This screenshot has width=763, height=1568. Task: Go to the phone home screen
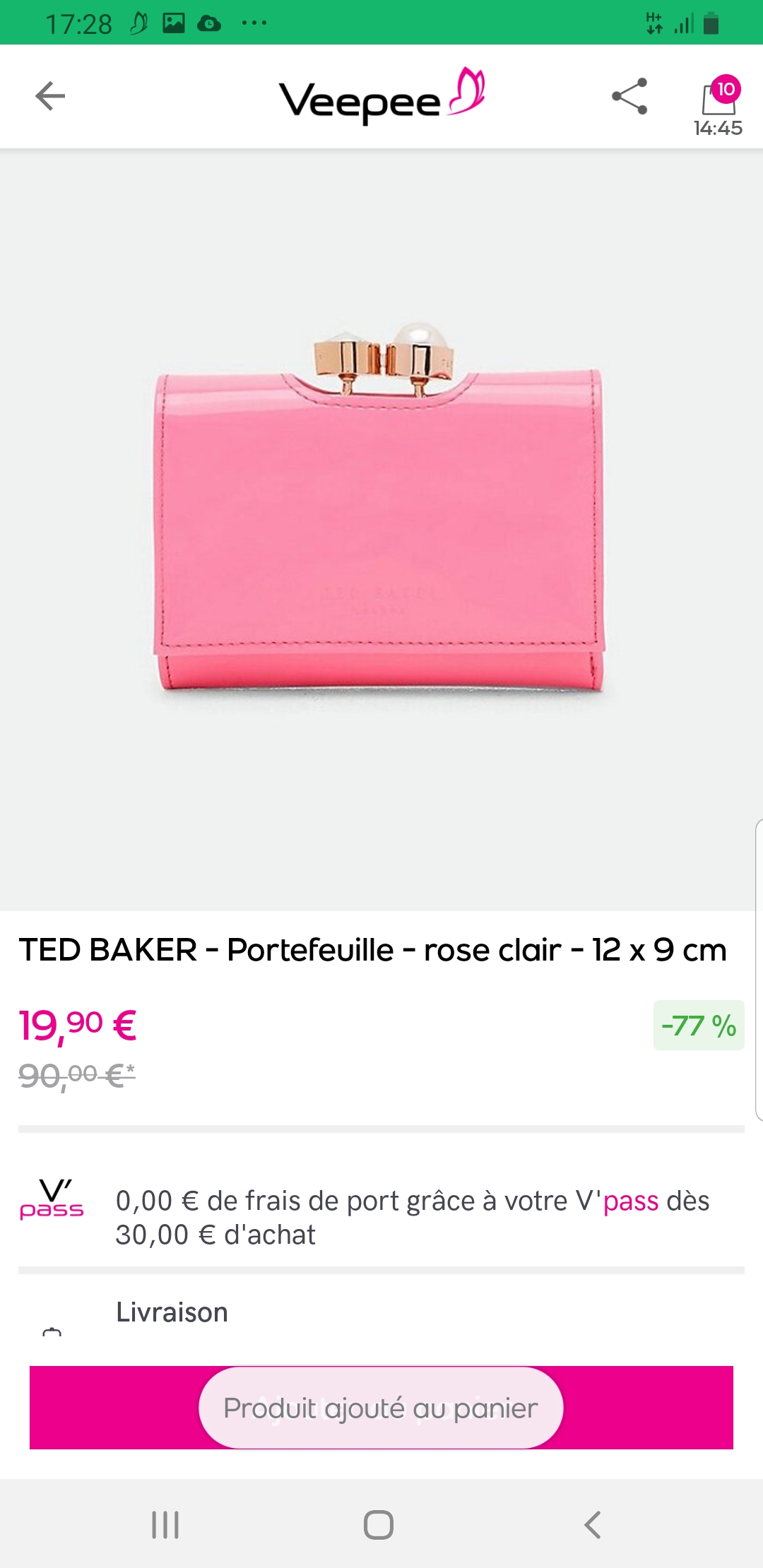(x=379, y=1524)
